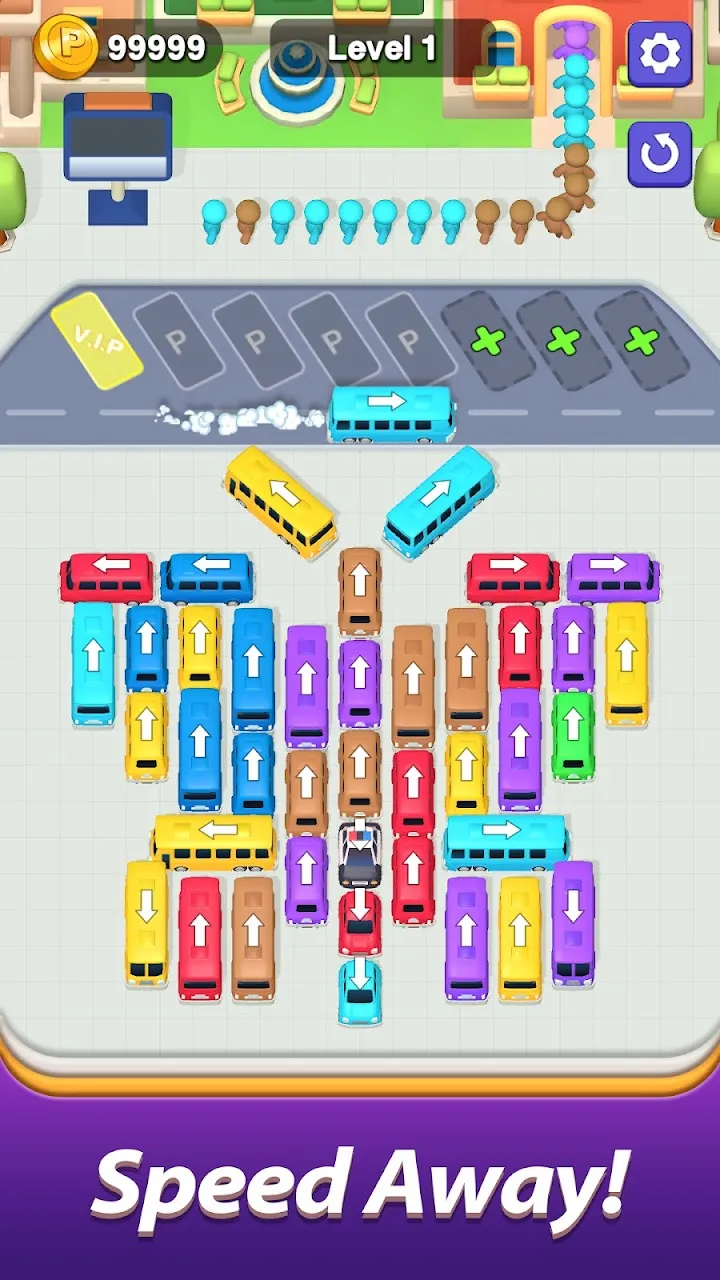720x1280 pixels.
Task: Tap the red bus pointing left
Action: [x=107, y=577]
